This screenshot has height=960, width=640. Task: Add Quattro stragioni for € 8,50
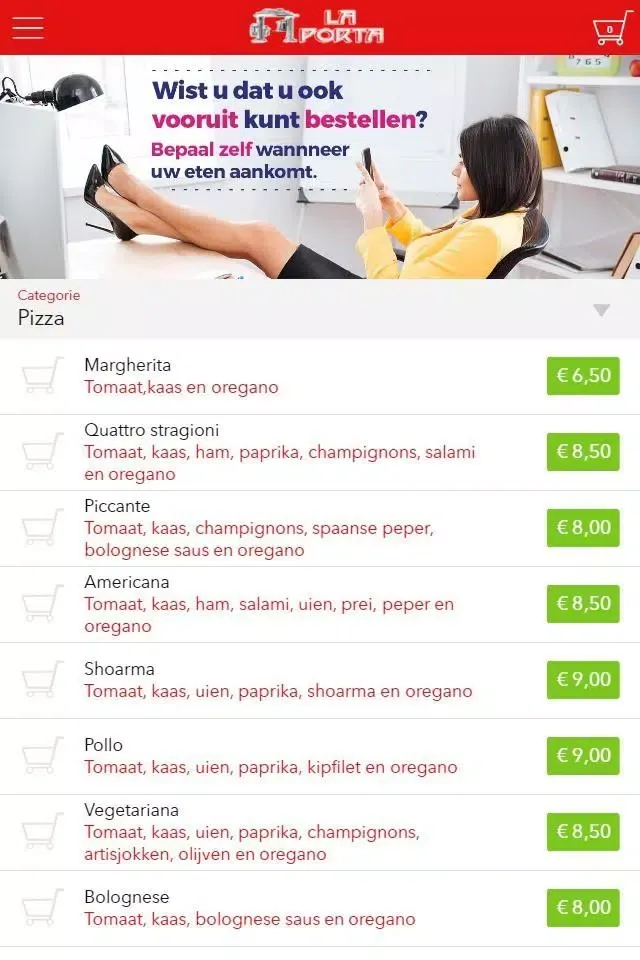point(583,452)
